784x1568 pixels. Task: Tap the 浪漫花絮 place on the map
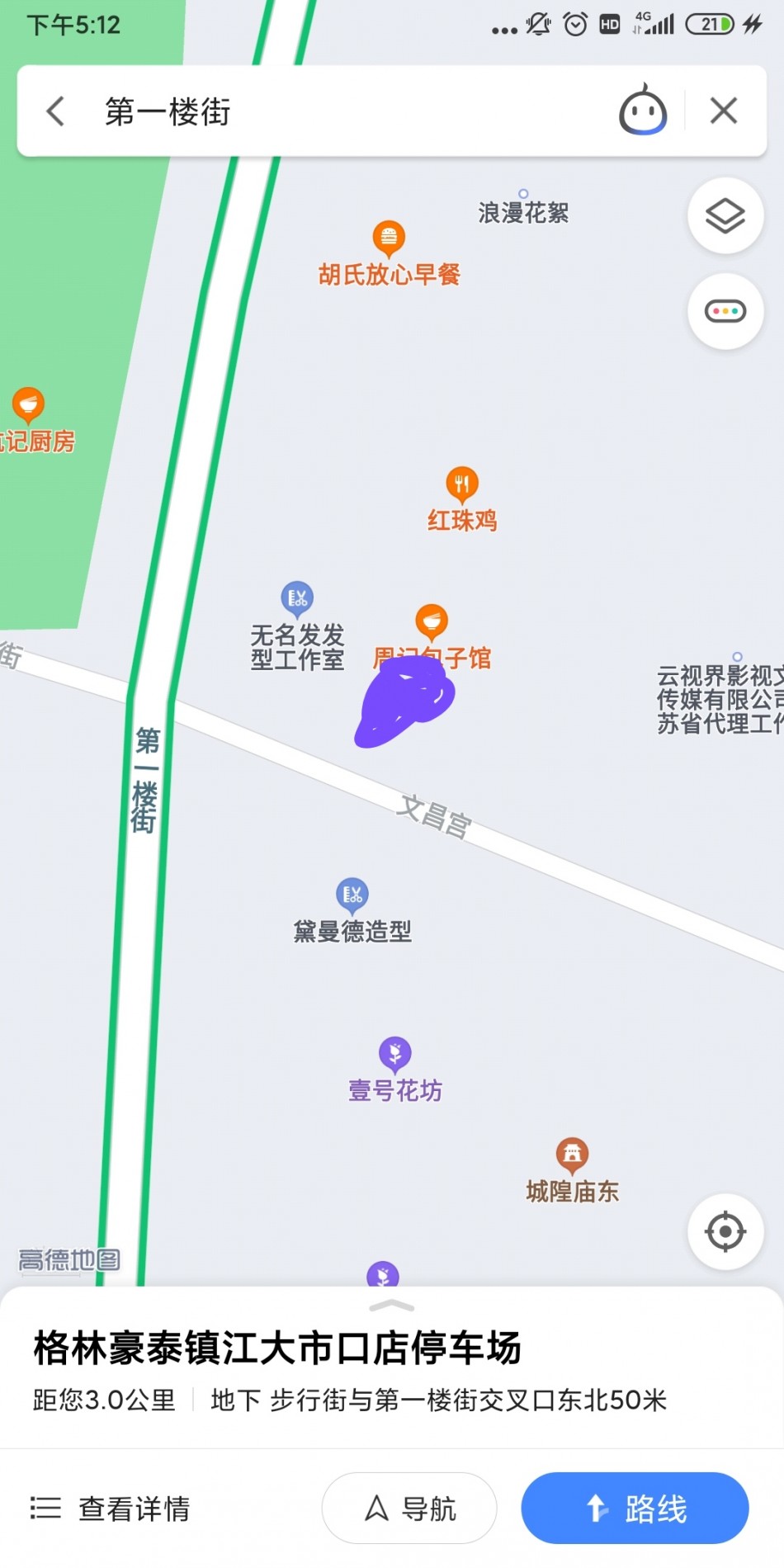(x=523, y=211)
